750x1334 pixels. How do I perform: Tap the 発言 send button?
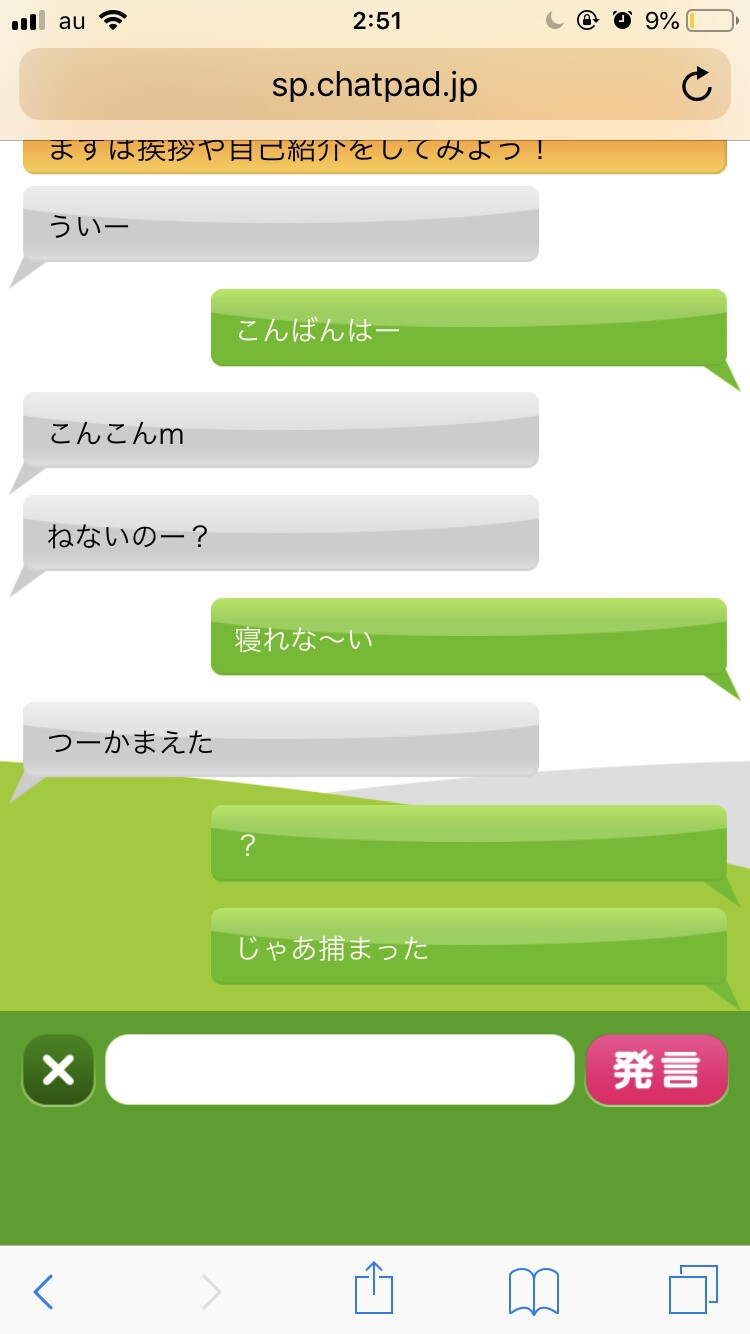point(657,1070)
